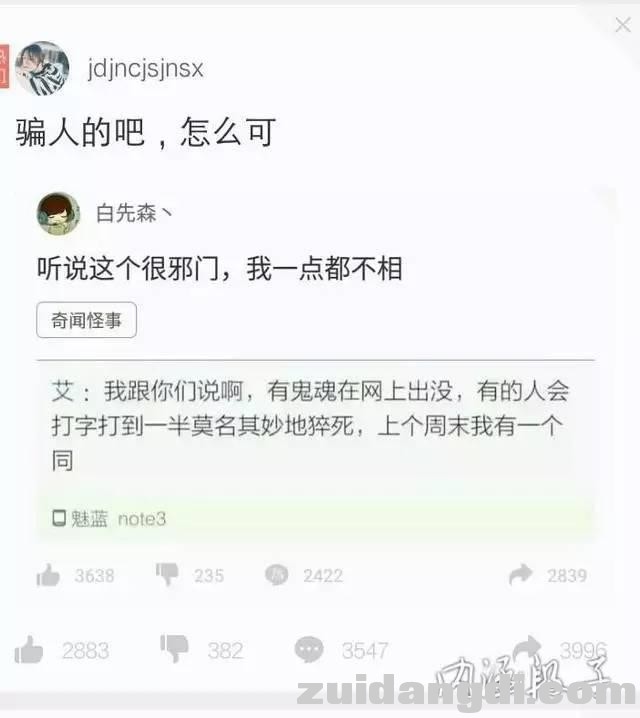Open the quoted post's 2422 comments

click(x=276, y=575)
